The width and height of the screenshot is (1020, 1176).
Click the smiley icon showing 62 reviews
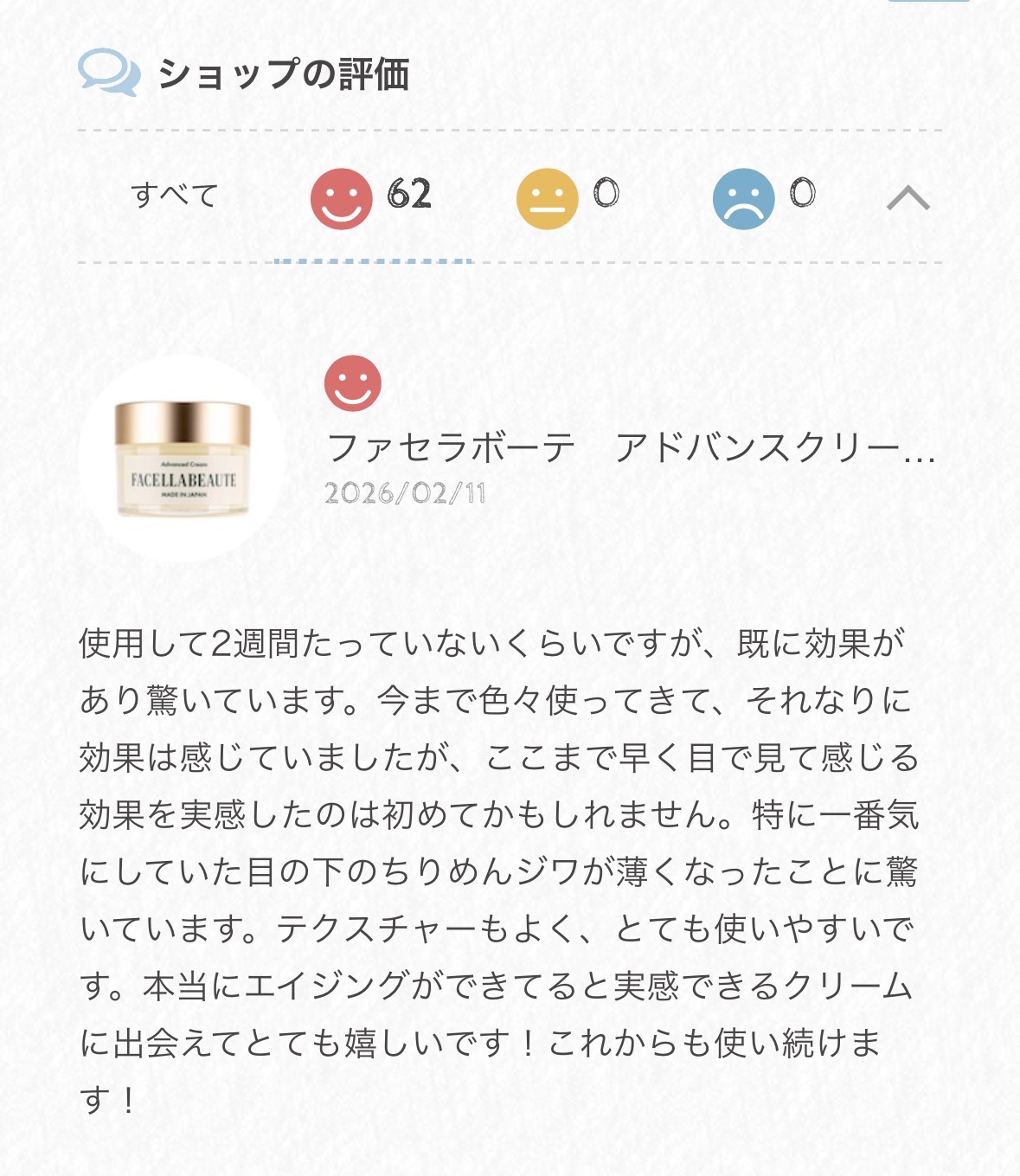(x=344, y=198)
